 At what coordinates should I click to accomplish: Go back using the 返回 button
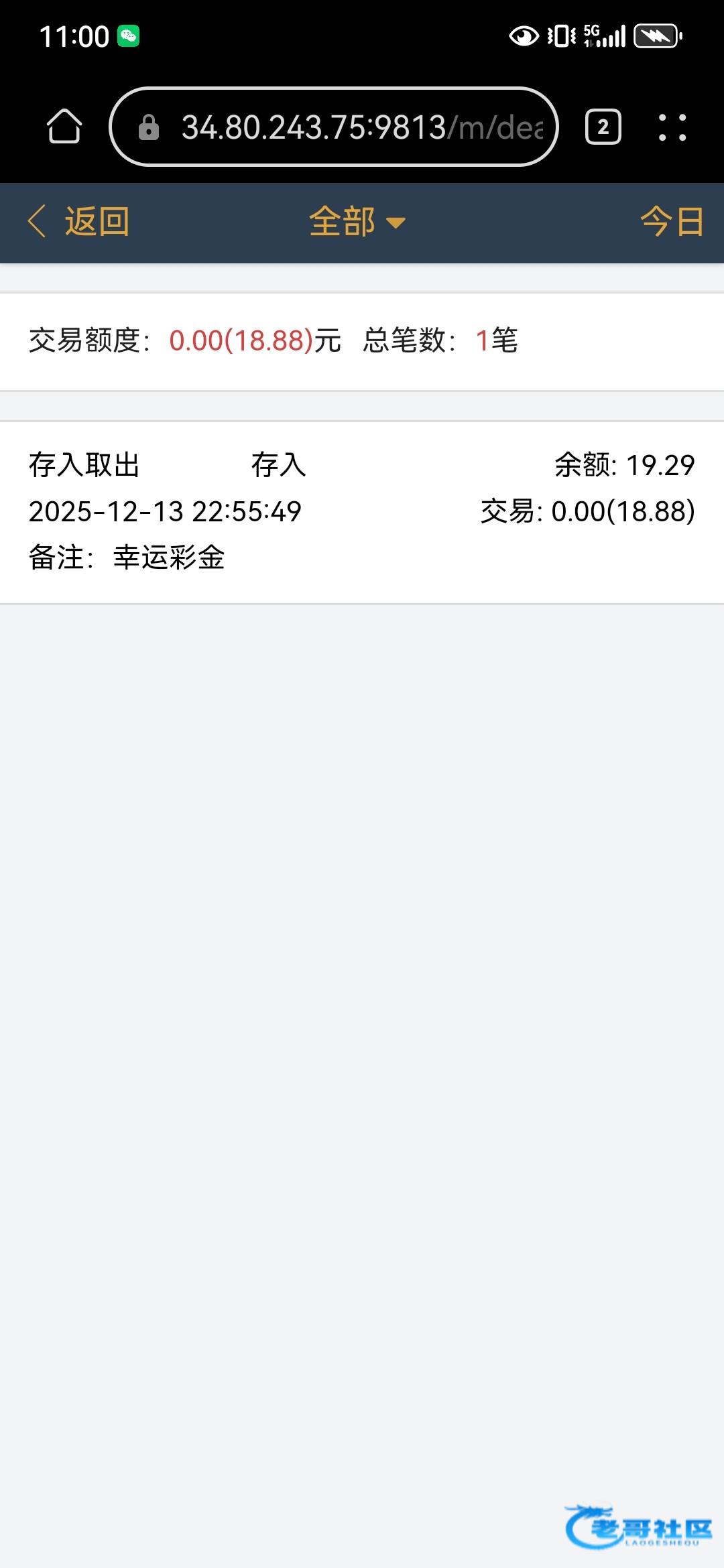[x=79, y=222]
